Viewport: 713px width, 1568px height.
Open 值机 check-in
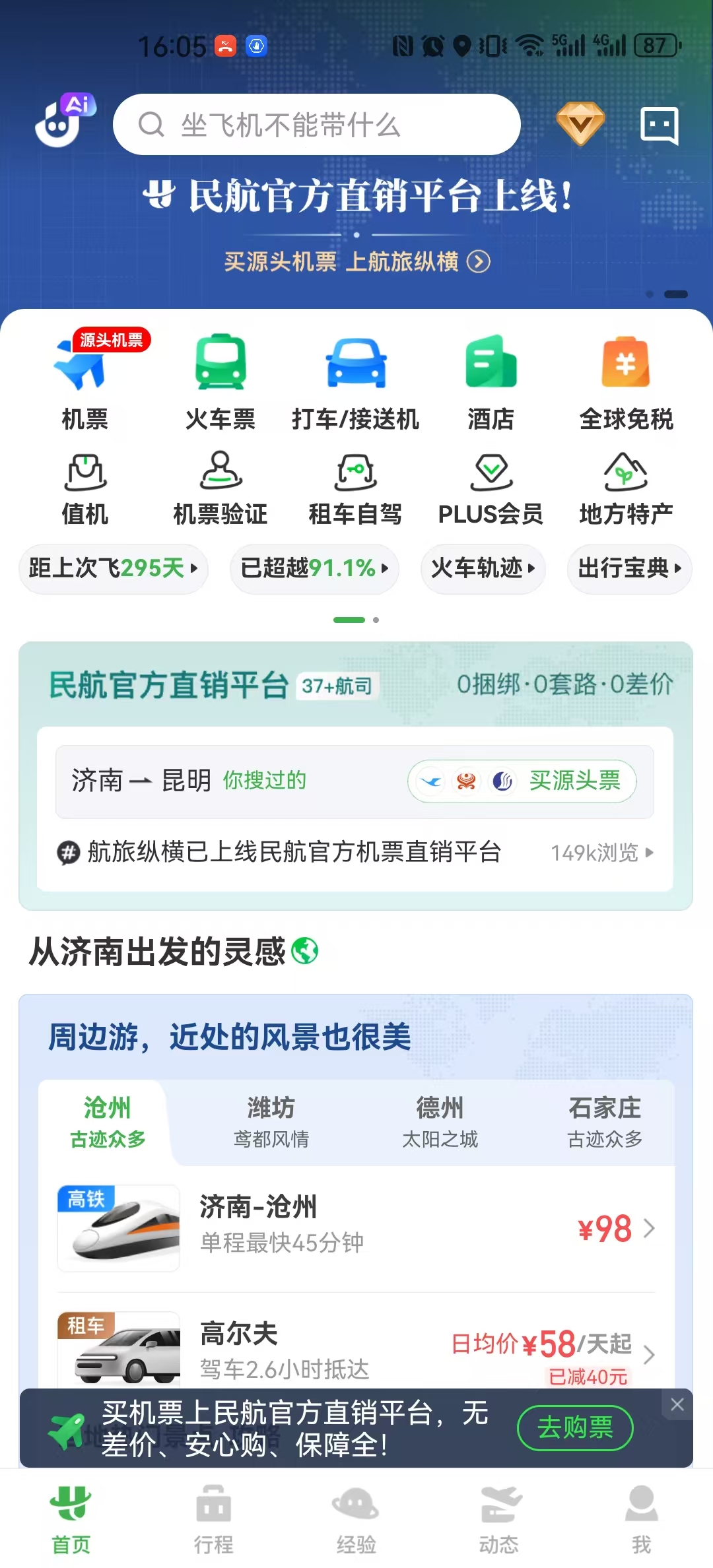click(x=85, y=488)
